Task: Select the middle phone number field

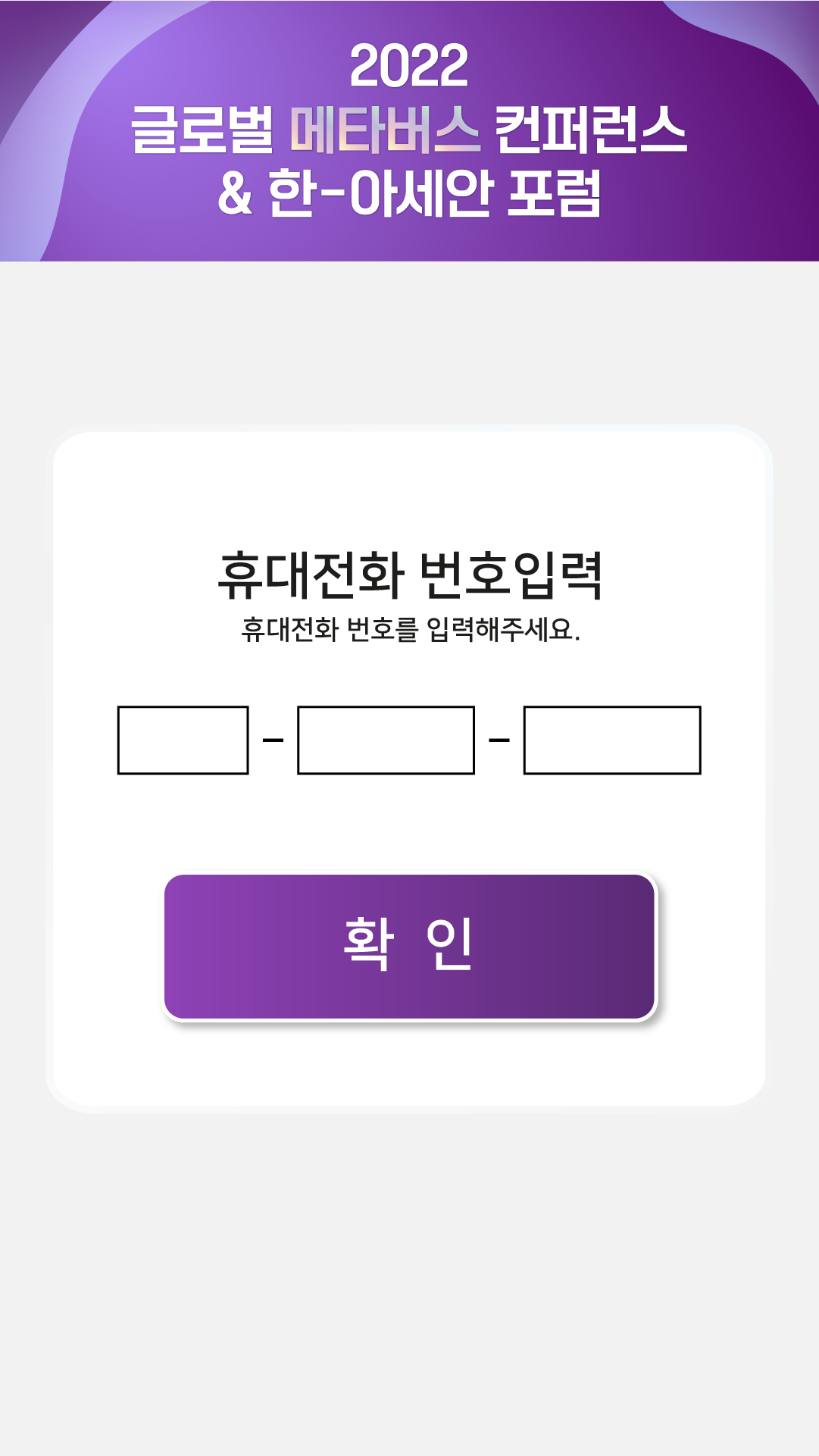Action: (x=386, y=740)
